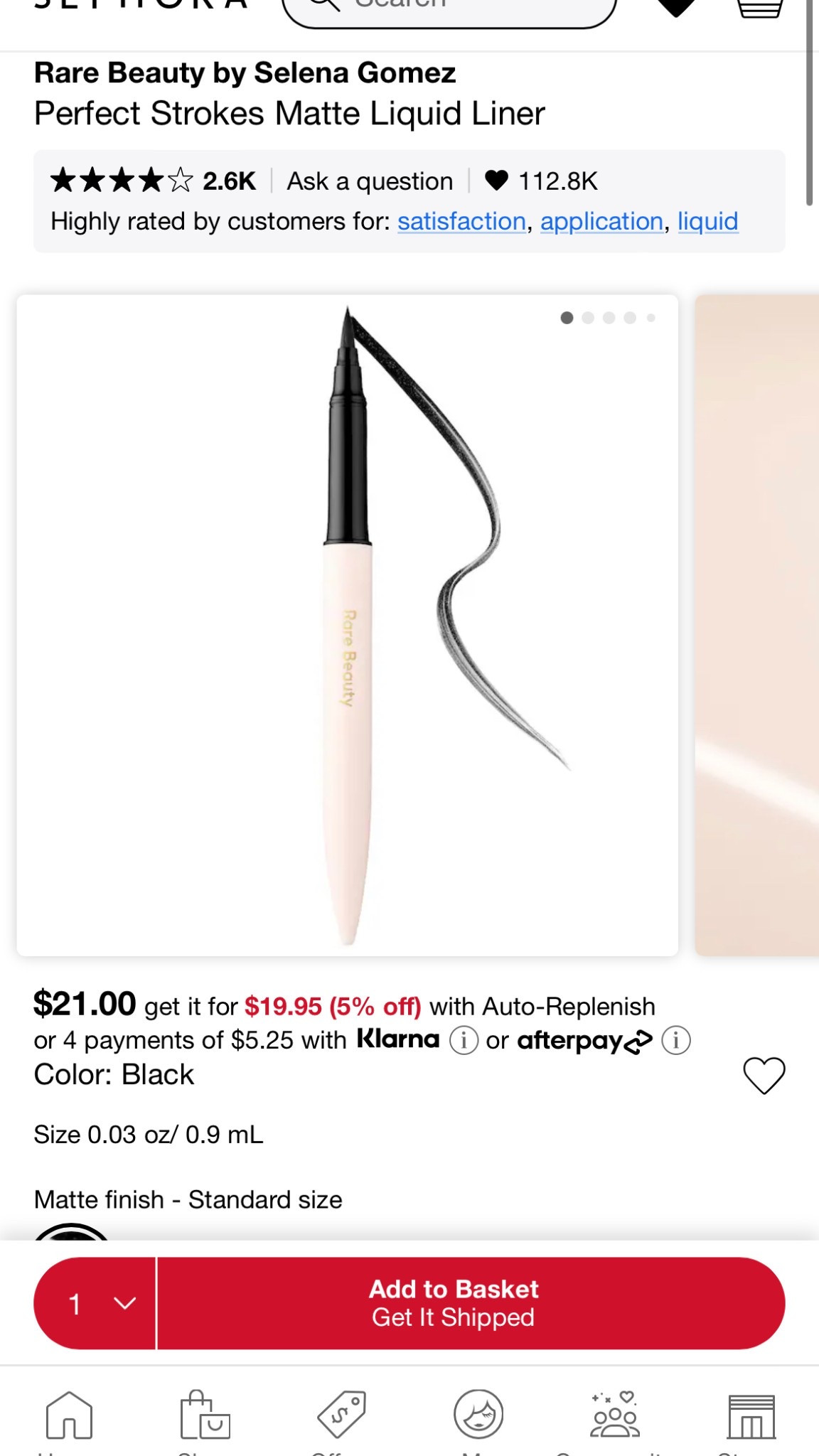This screenshot has height=1456, width=819.
Task: Open the liquid review highlight link
Action: (x=707, y=221)
